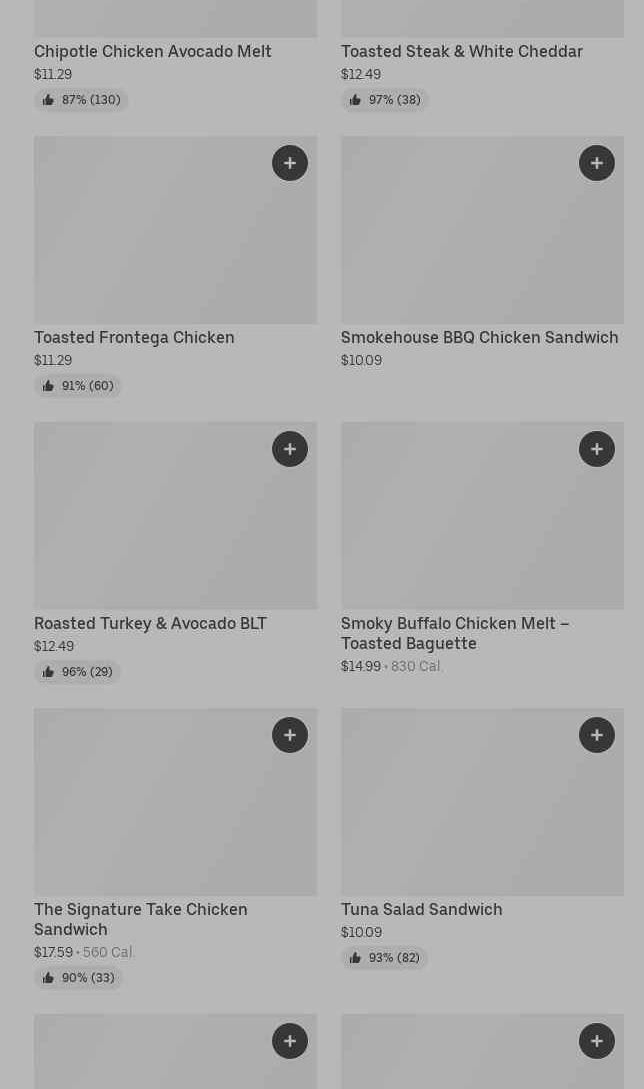Image resolution: width=644 pixels, height=1089 pixels.
Task: Open Roasted Turkey & Avocado BLT card
Action: 150,623
